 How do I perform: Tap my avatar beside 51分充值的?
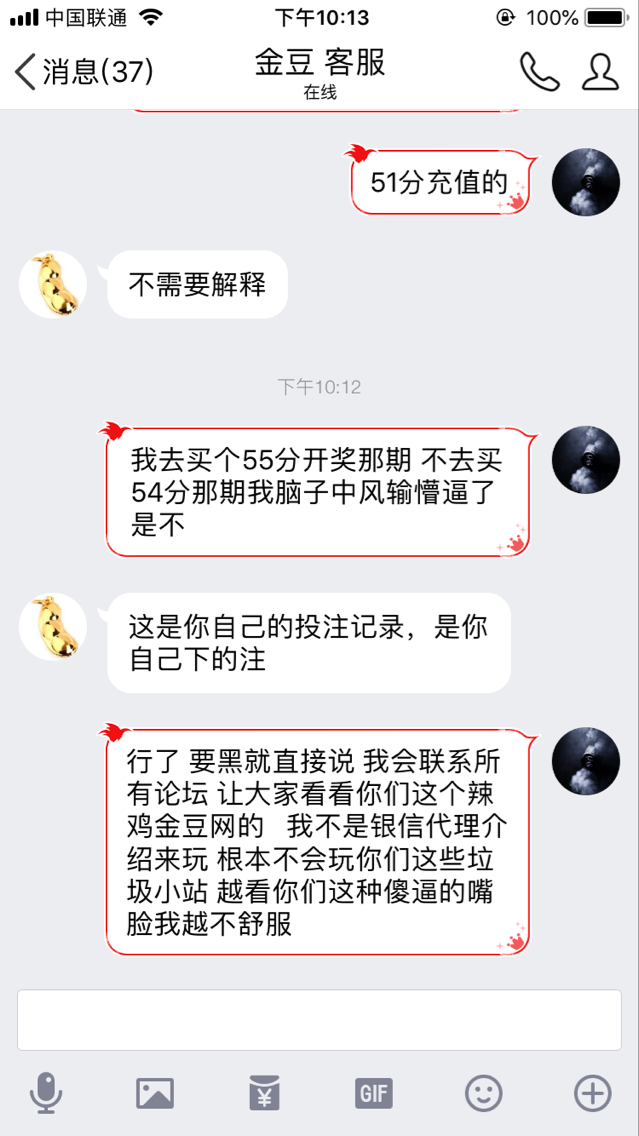586,181
